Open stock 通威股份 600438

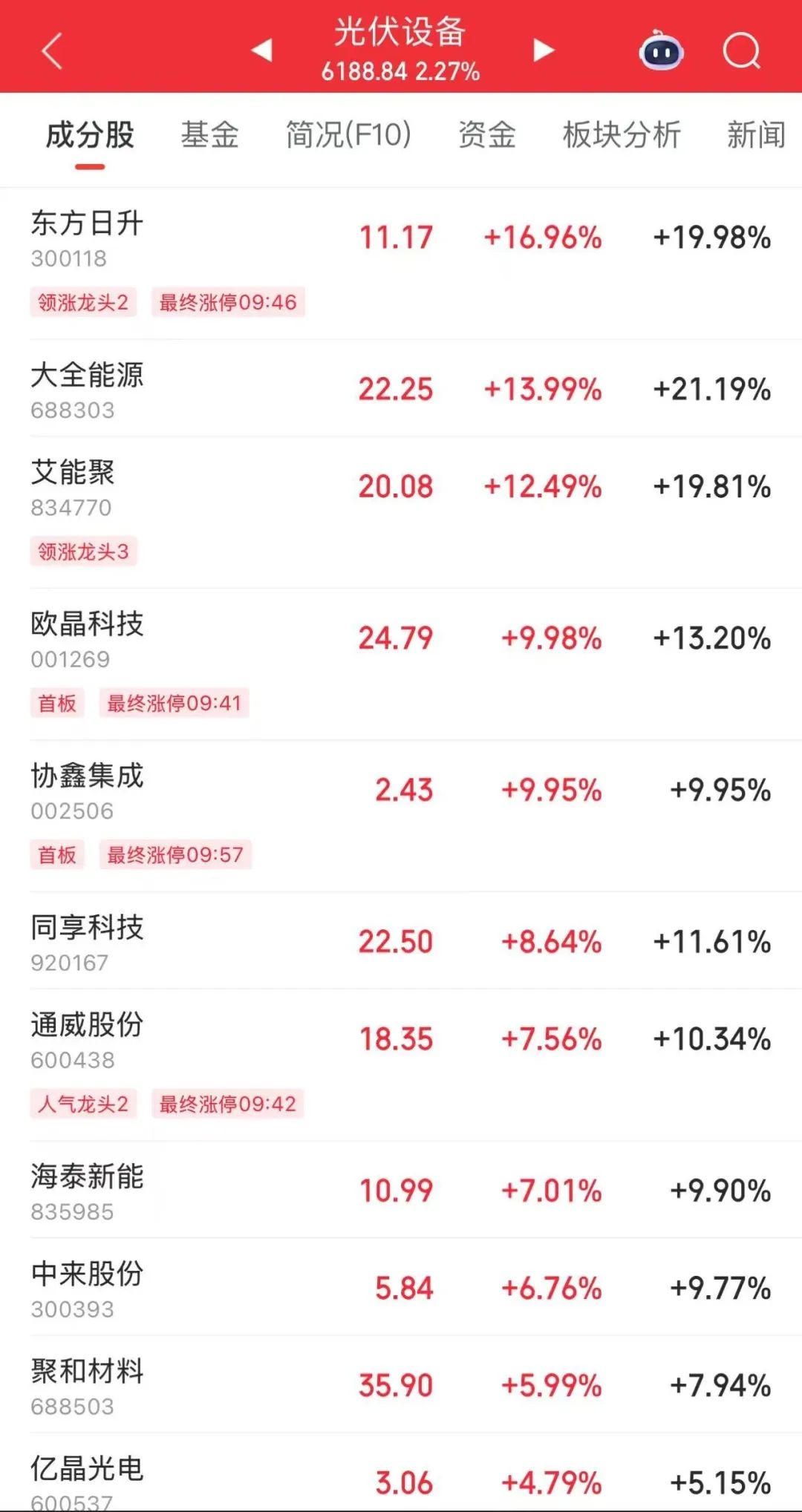click(401, 1065)
